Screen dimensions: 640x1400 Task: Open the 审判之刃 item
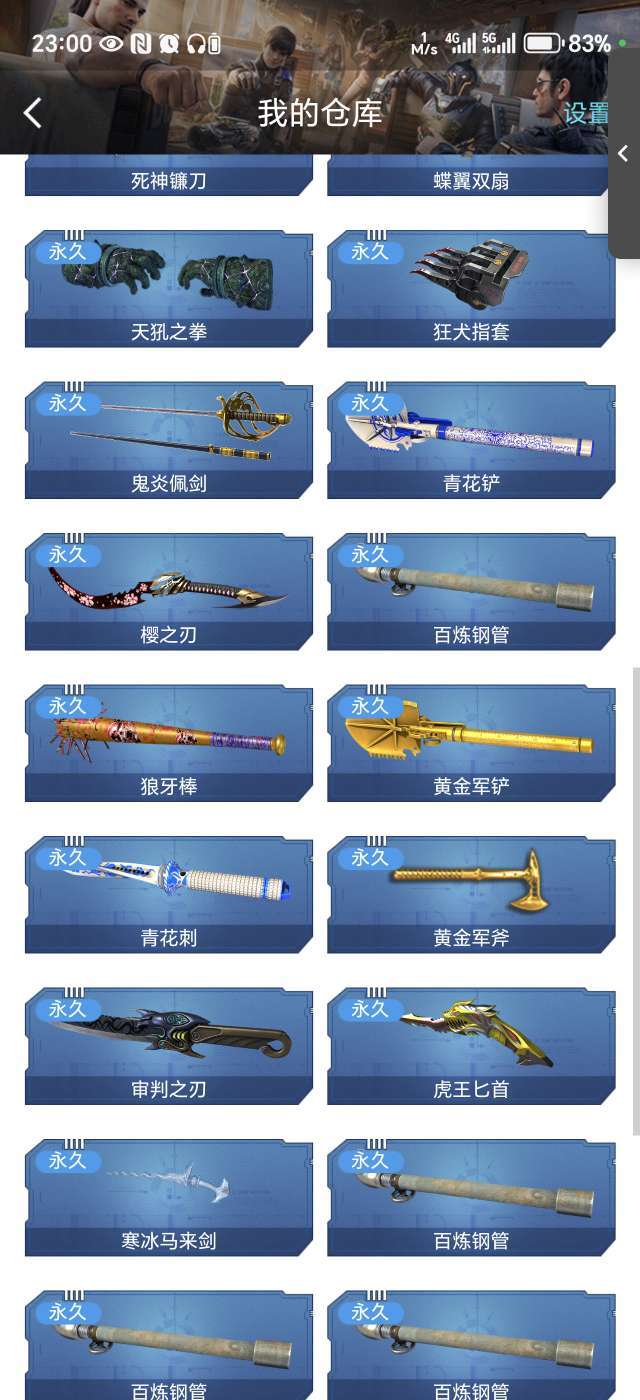pos(169,1047)
